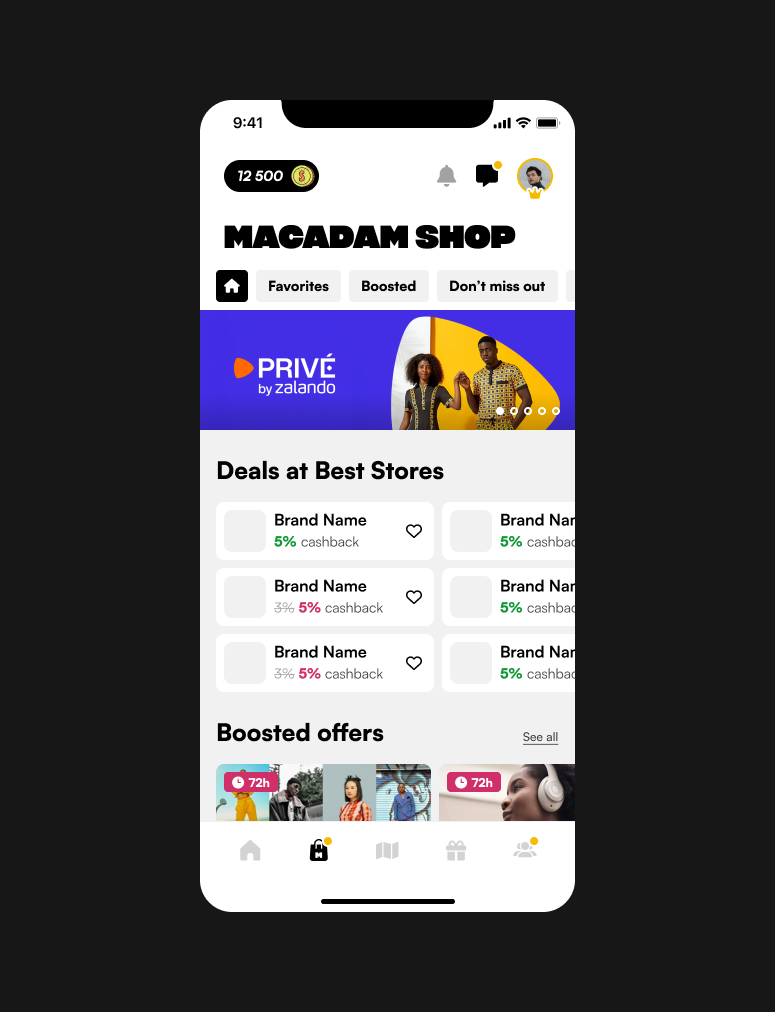This screenshot has width=775, height=1012.
Task: Select the Don't miss out chip
Action: 497,286
